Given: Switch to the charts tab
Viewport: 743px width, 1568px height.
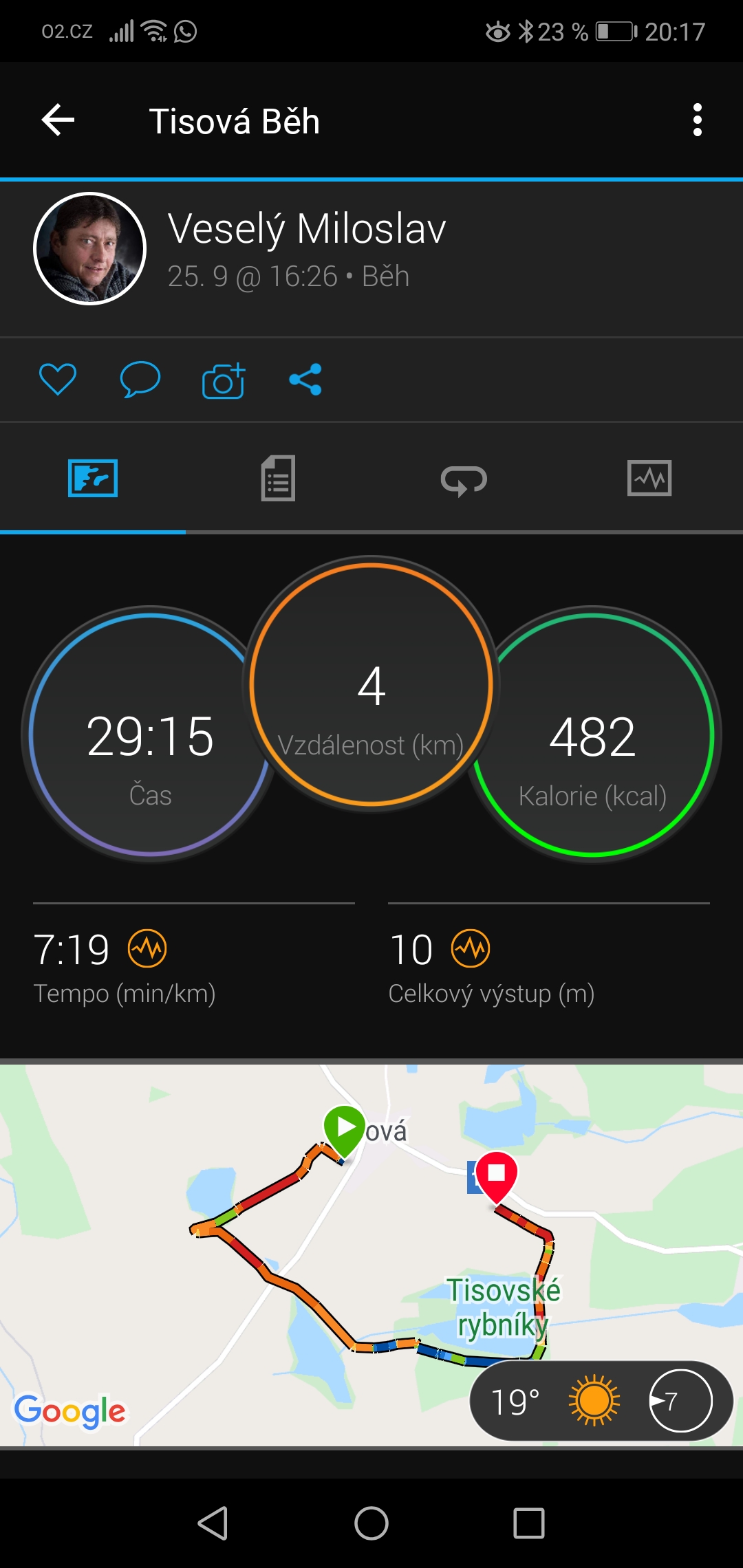Looking at the screenshot, I should tap(649, 478).
